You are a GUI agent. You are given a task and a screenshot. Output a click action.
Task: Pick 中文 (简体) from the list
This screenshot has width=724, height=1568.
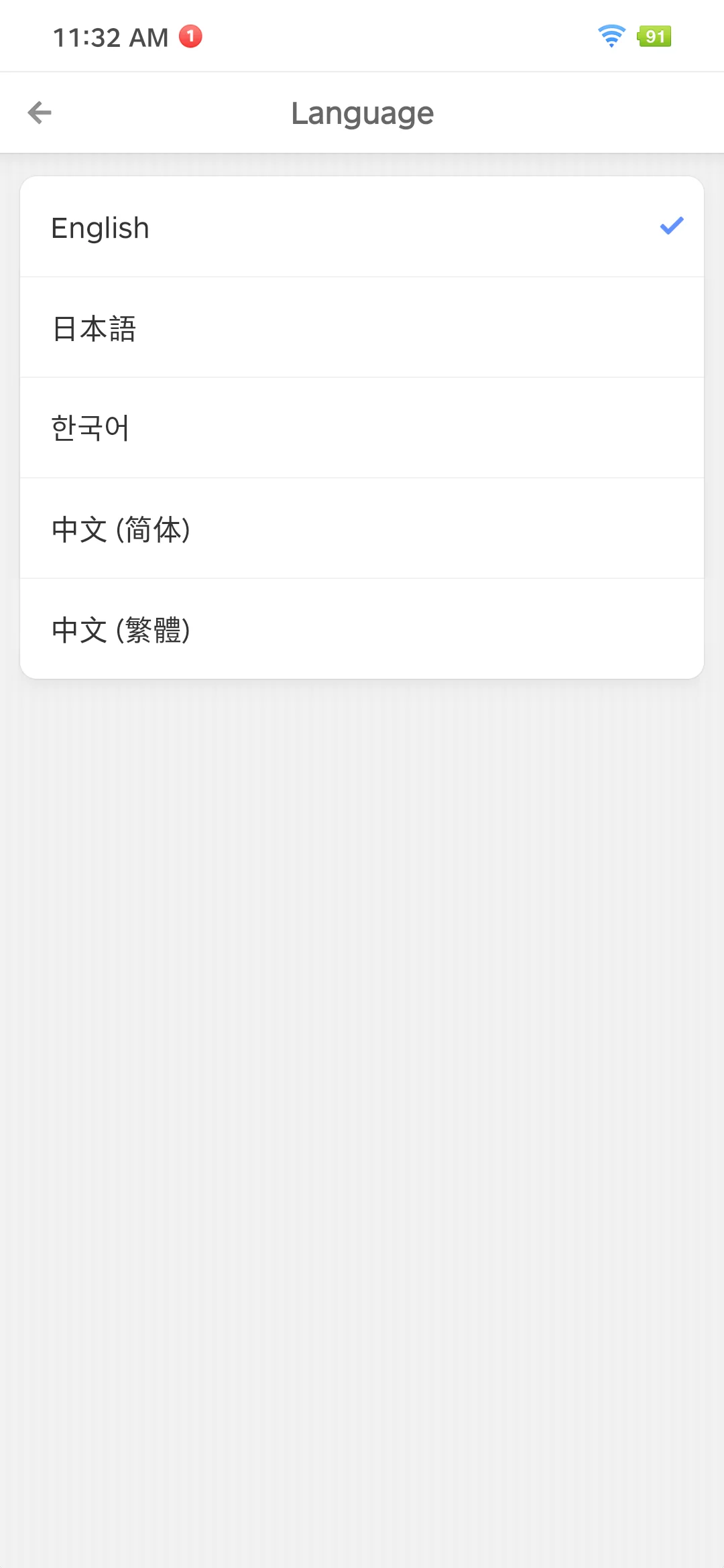(362, 529)
